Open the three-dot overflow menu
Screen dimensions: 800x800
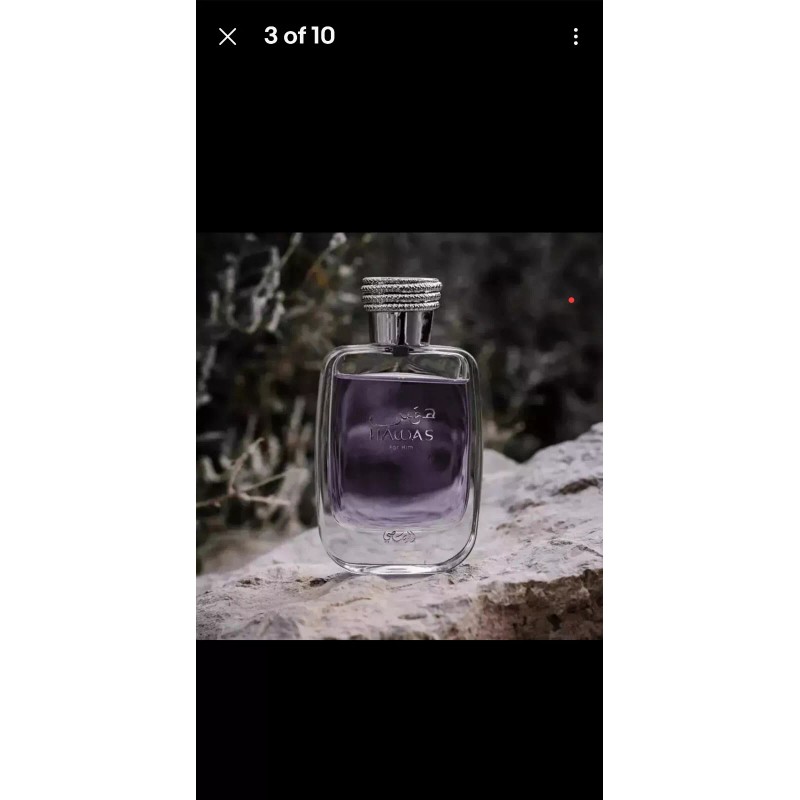576,36
